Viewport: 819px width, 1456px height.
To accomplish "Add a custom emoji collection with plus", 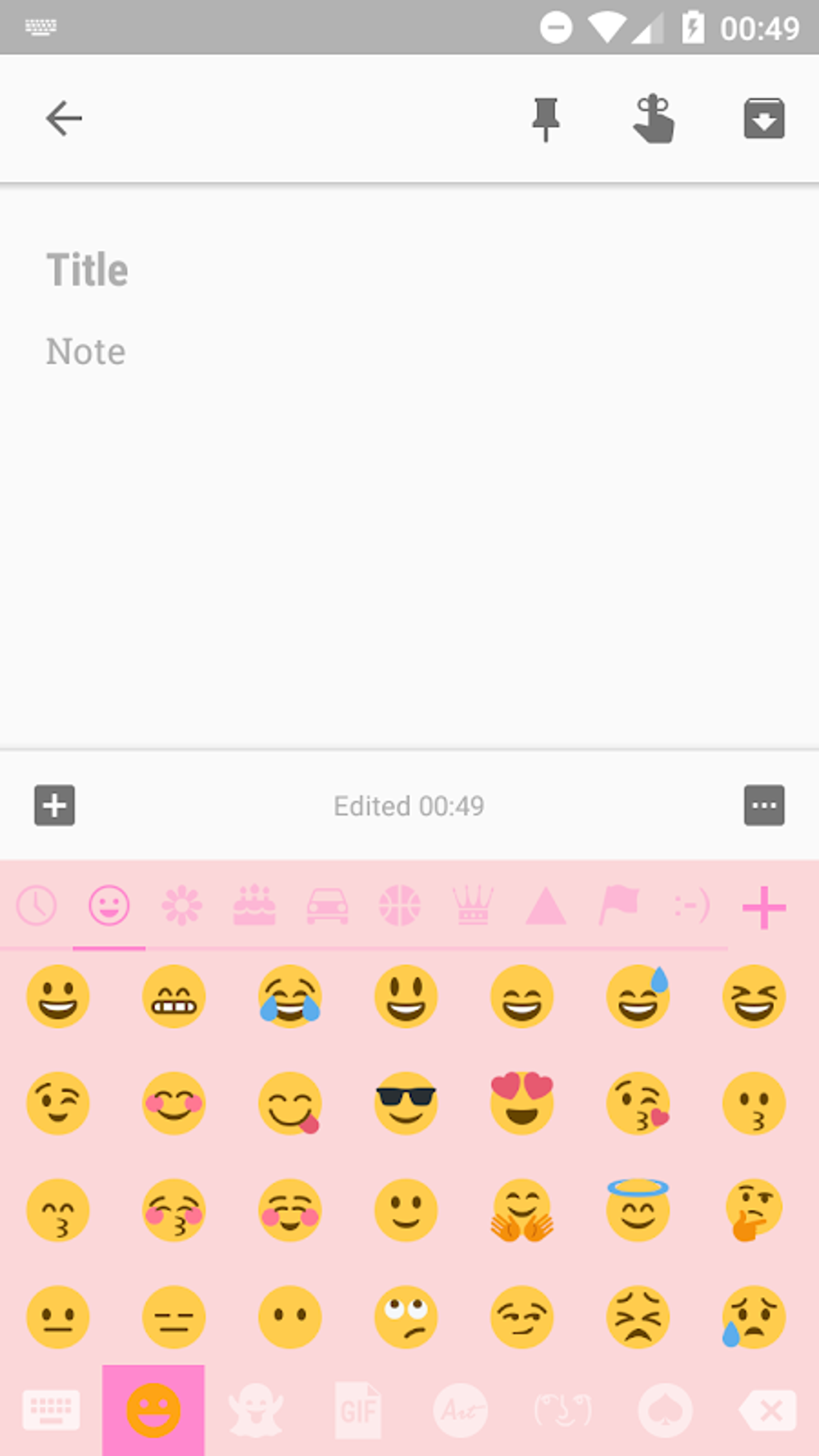I will point(764,906).
